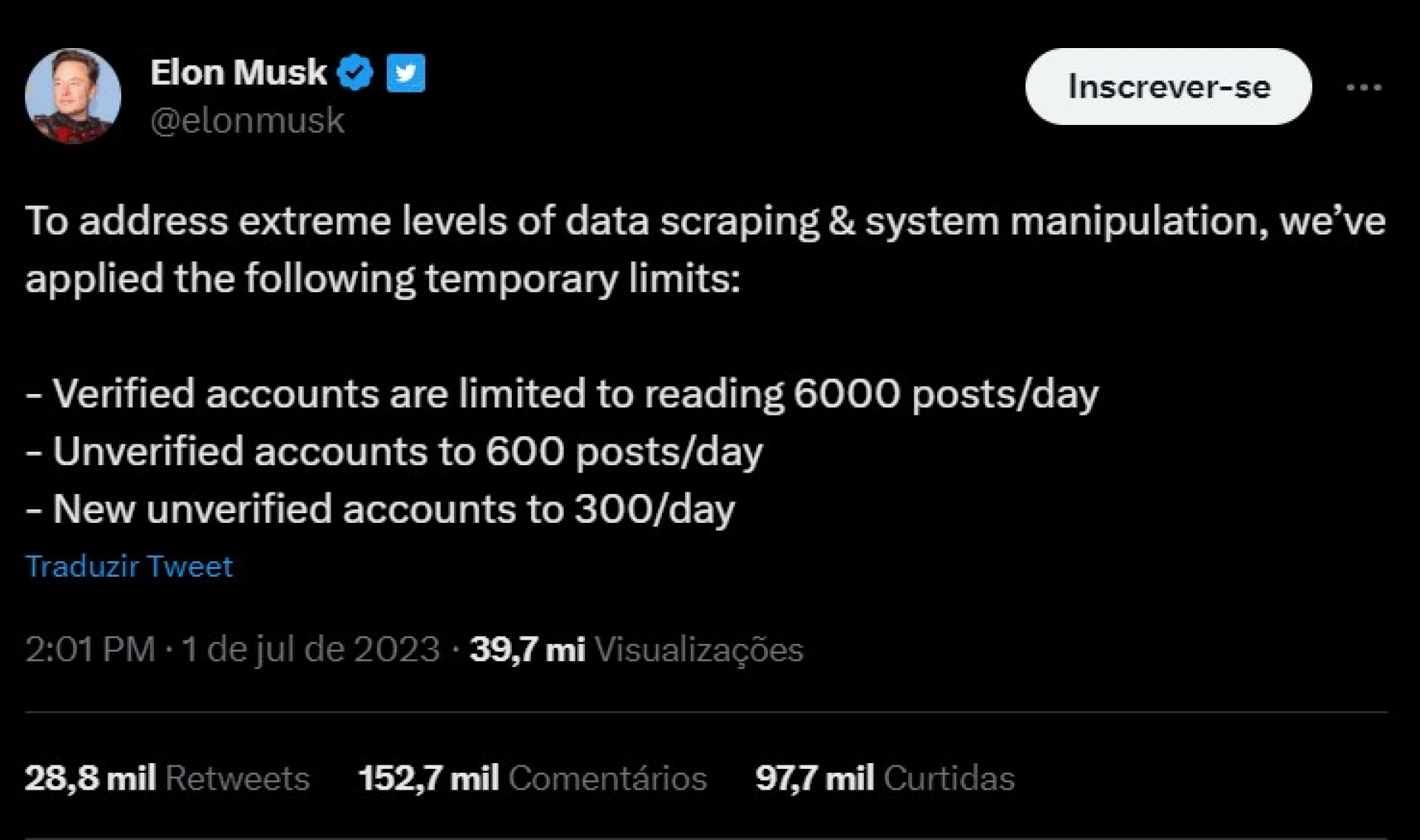Open the @elonmusk handle profile

click(x=247, y=121)
